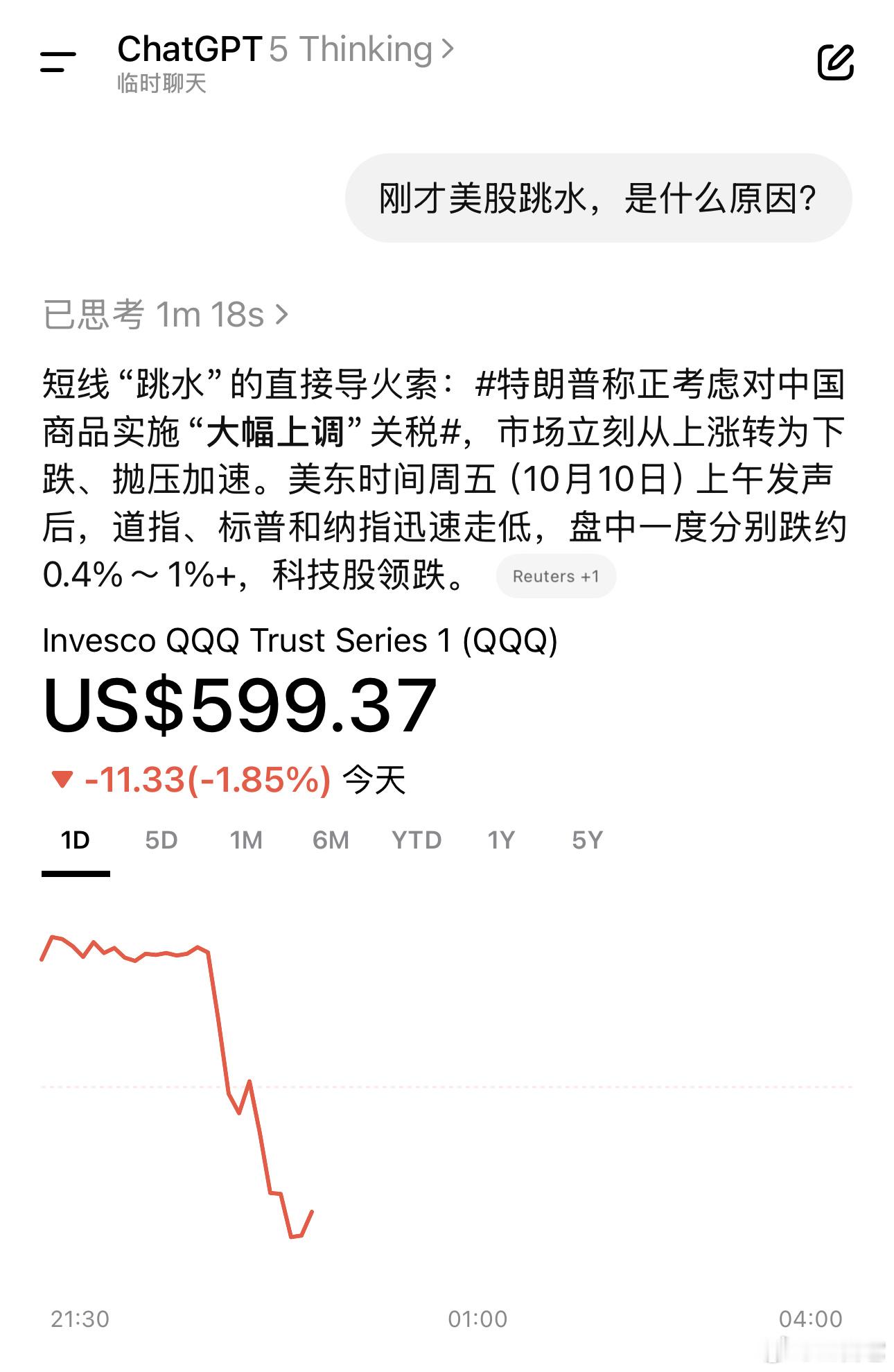Expand the 已思考 1m 18s reasoning details
This screenshot has width=894, height=1372.
point(166,315)
